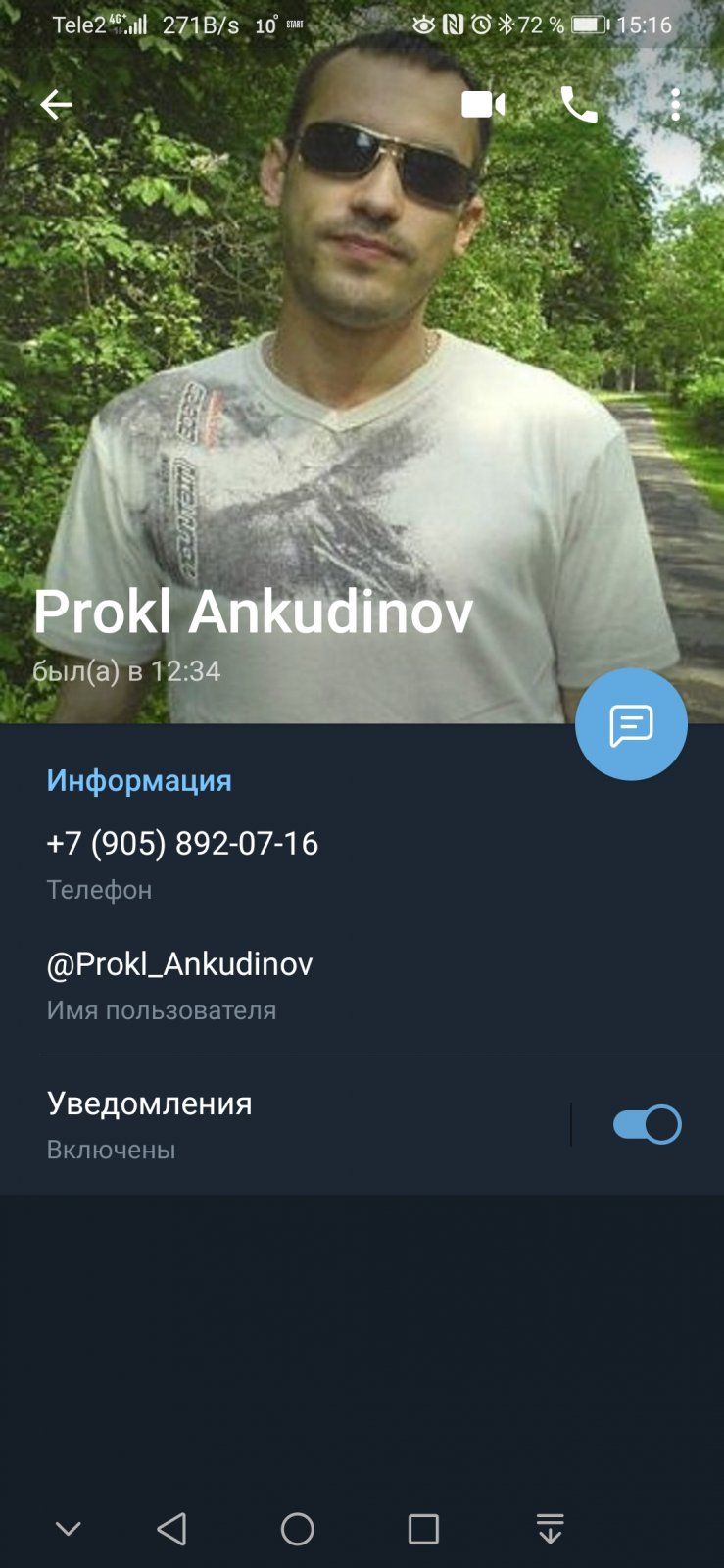This screenshot has height=1568, width=724.
Task: Go back using the arrow icon
Action: pyautogui.click(x=56, y=102)
